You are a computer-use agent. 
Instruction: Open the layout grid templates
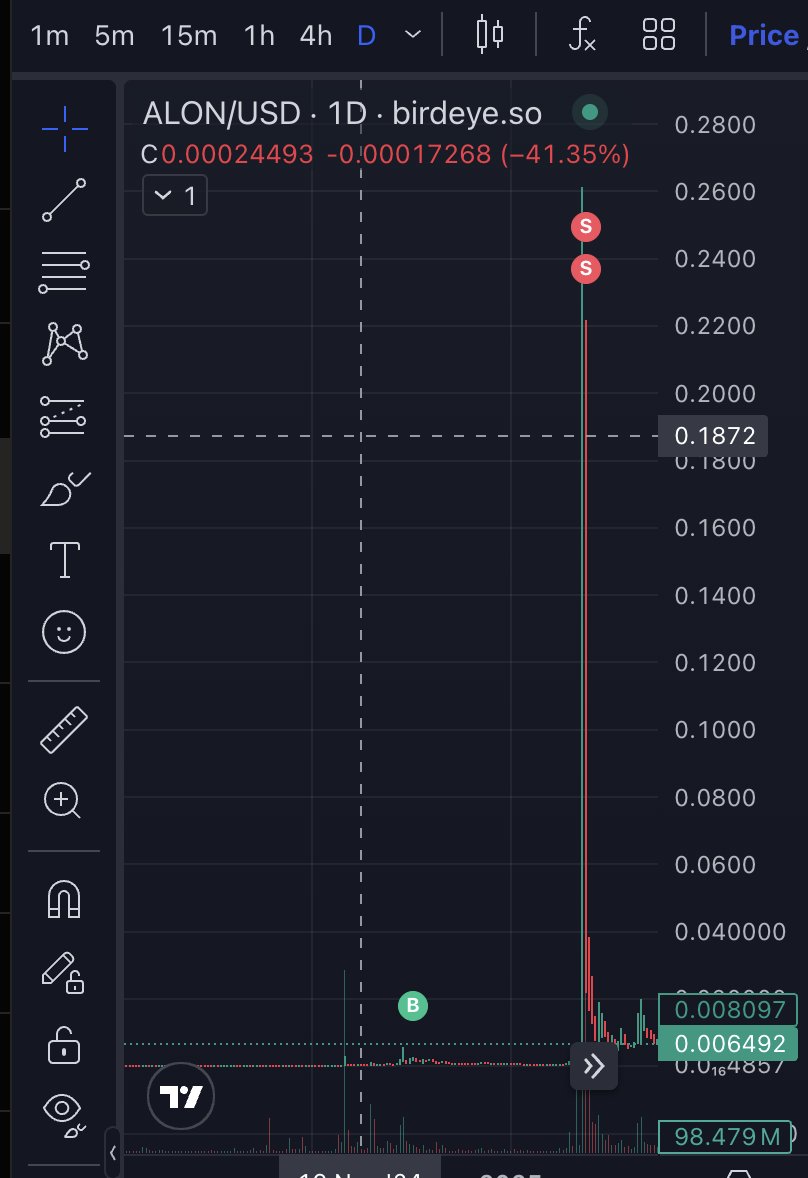coord(659,35)
